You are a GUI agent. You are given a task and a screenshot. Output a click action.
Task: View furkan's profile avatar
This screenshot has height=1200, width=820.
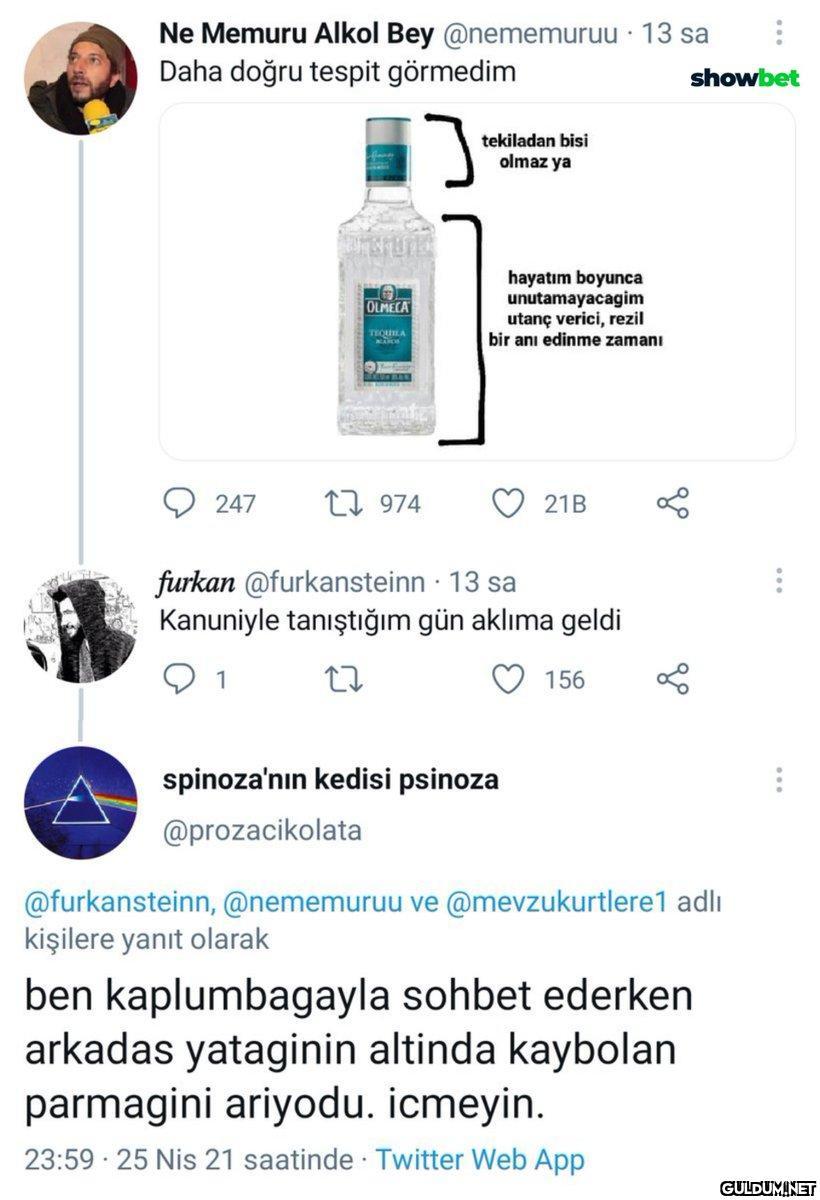click(x=80, y=627)
